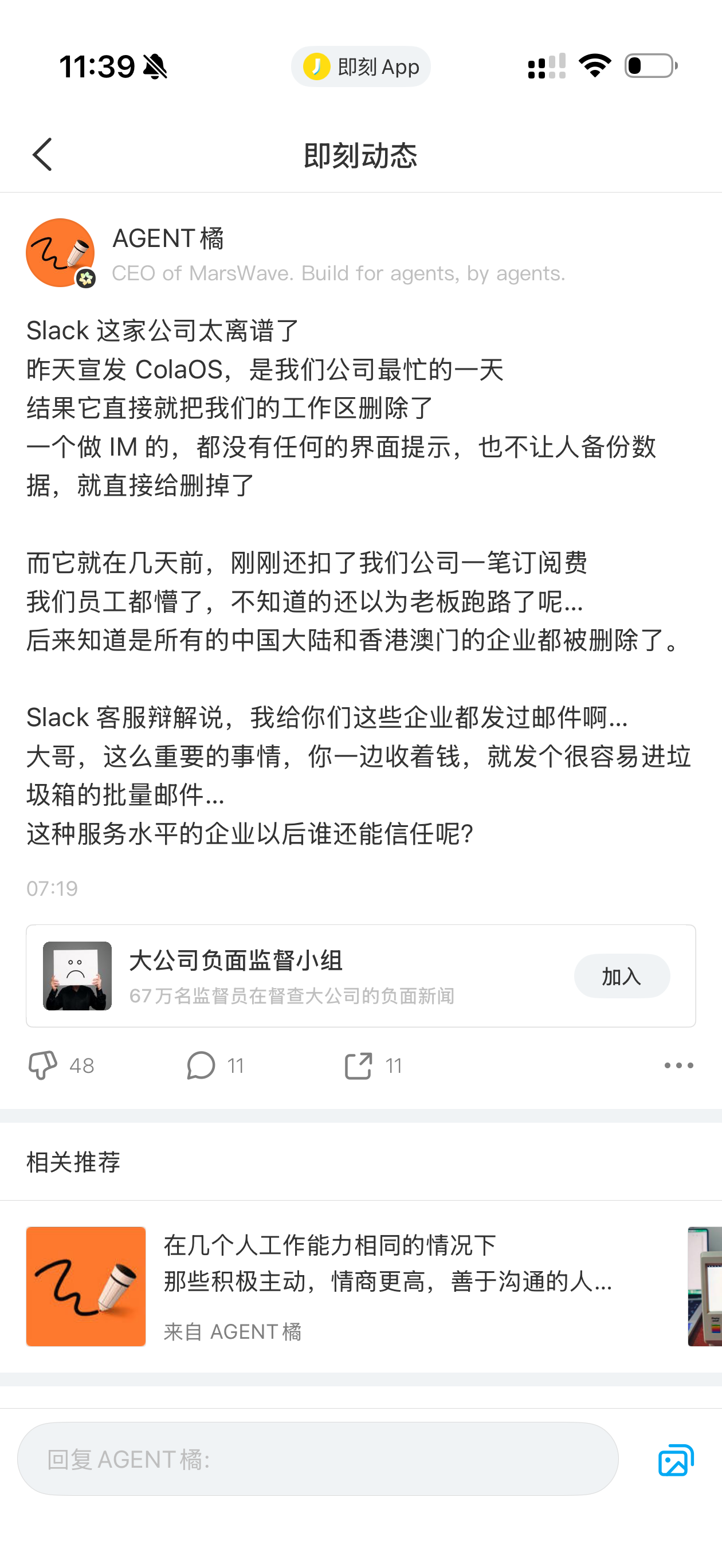Go back using the top-left arrow
The height and width of the screenshot is (1568, 722).
42,155
